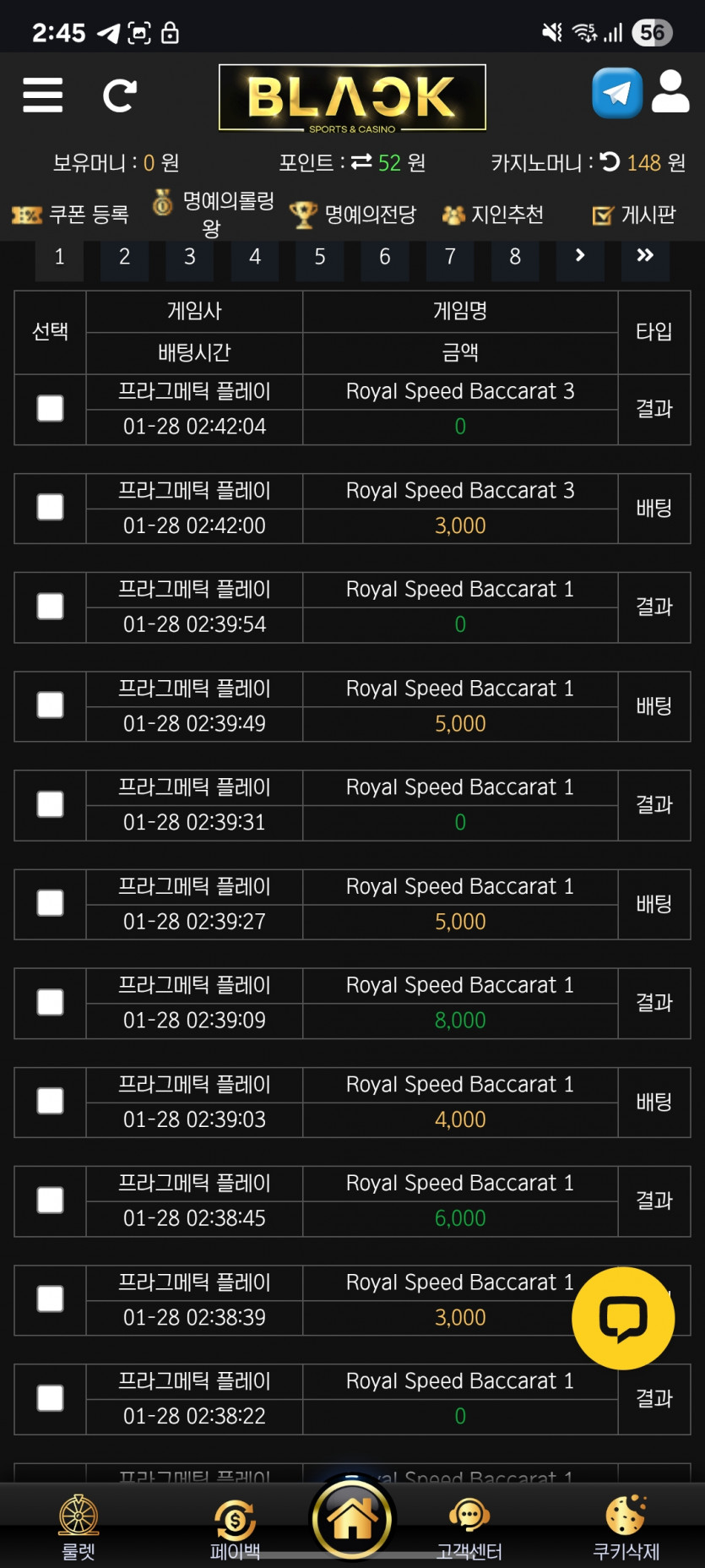Open the yellow live chat bubble
Viewport: 705px width, 1568px height.
click(623, 1318)
